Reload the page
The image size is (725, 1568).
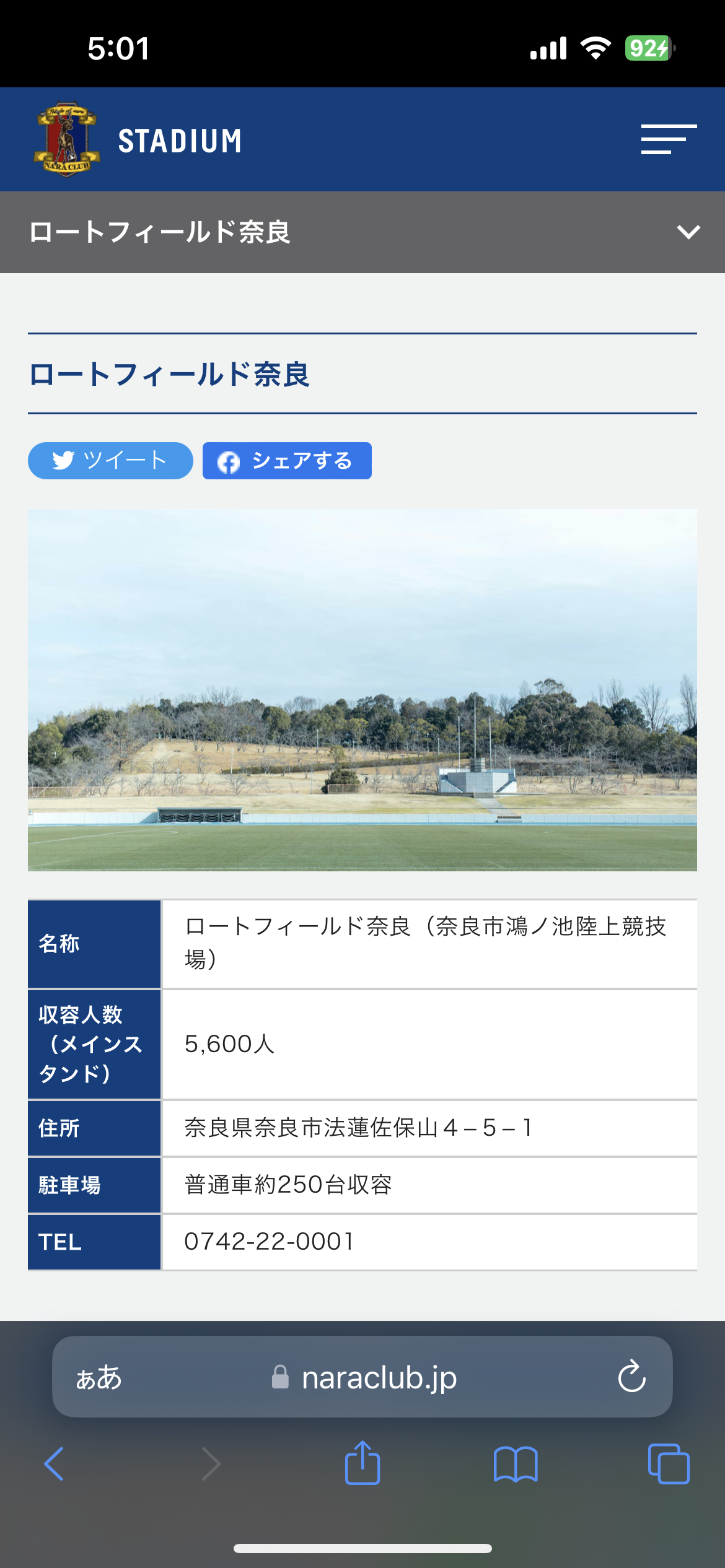(631, 1377)
